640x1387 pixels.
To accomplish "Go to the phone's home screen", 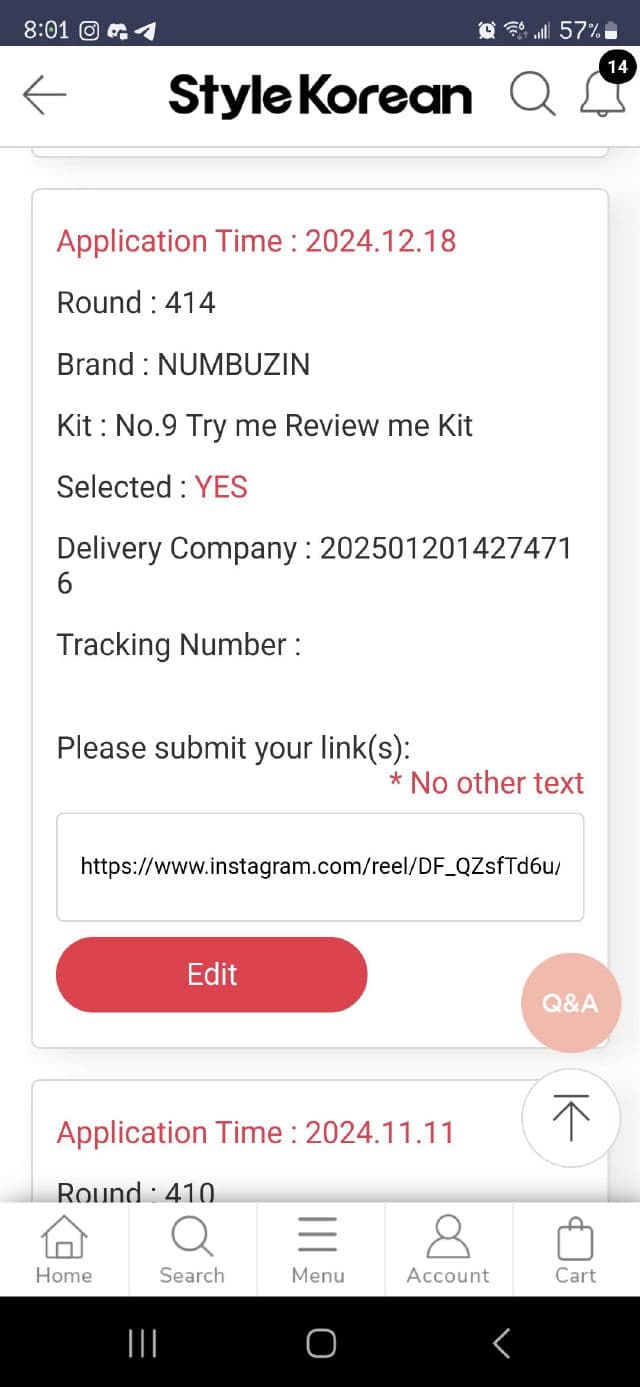I will pyautogui.click(x=321, y=1343).
